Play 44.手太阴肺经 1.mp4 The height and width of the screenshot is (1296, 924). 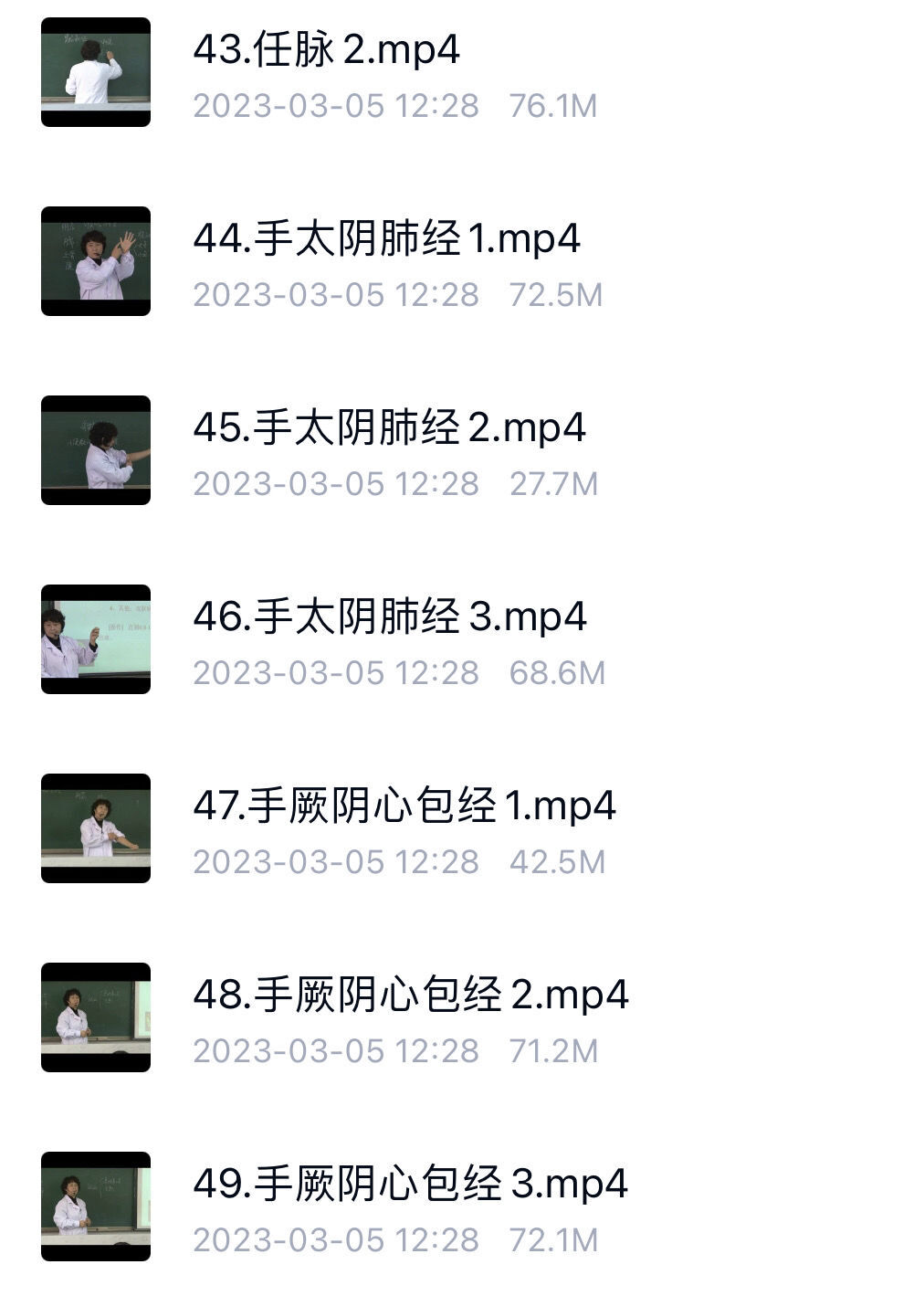tap(386, 239)
